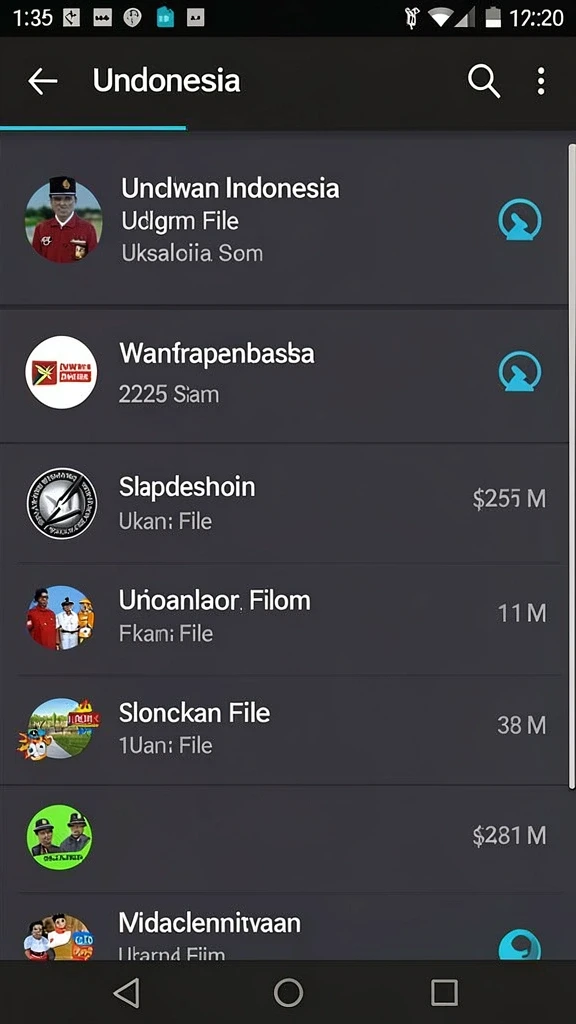This screenshot has height=1024, width=576.
Task: Go back using the app bar arrow
Action: pyautogui.click(x=42, y=82)
